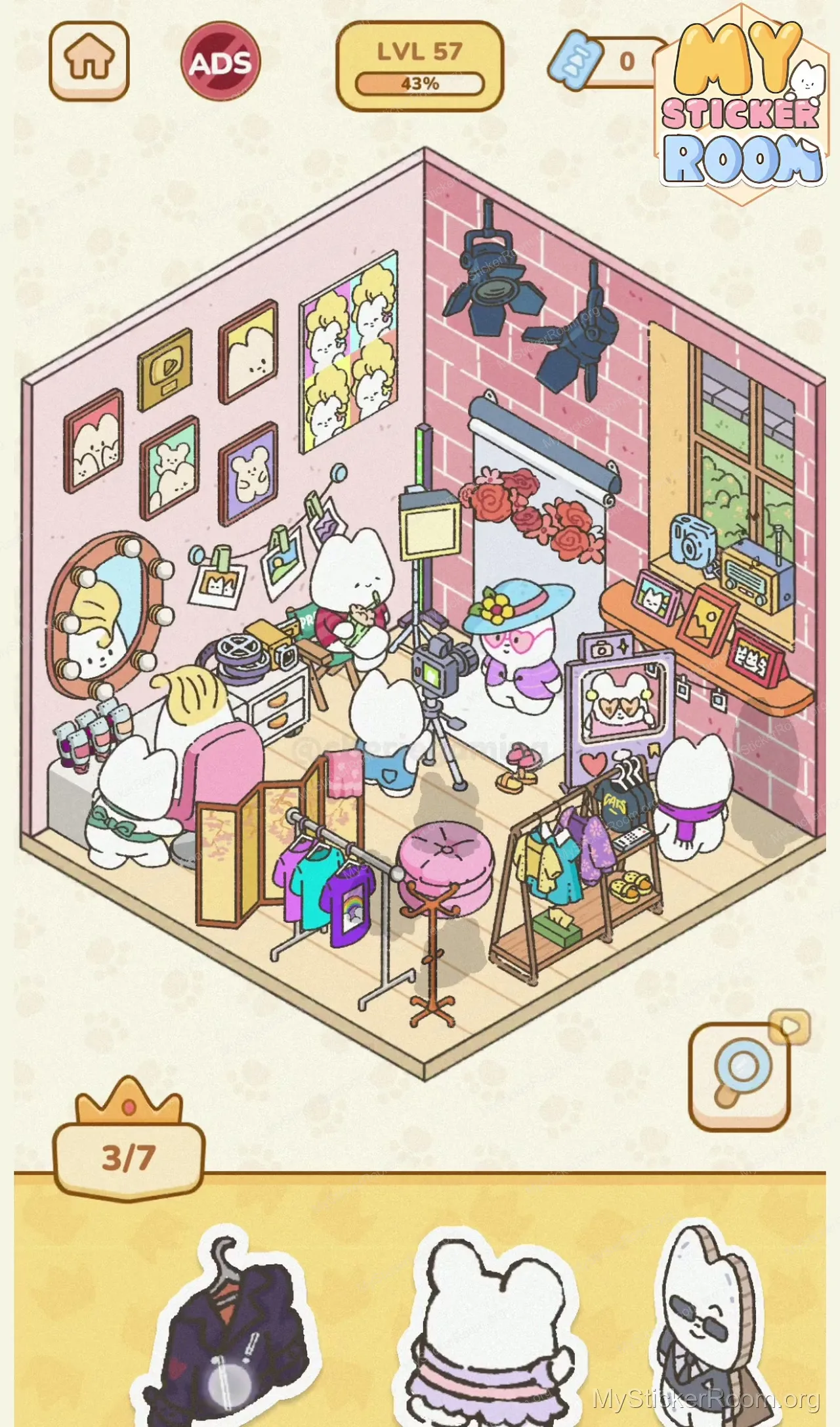
Task: Use the magnifying glass hint button
Action: (x=740, y=1077)
